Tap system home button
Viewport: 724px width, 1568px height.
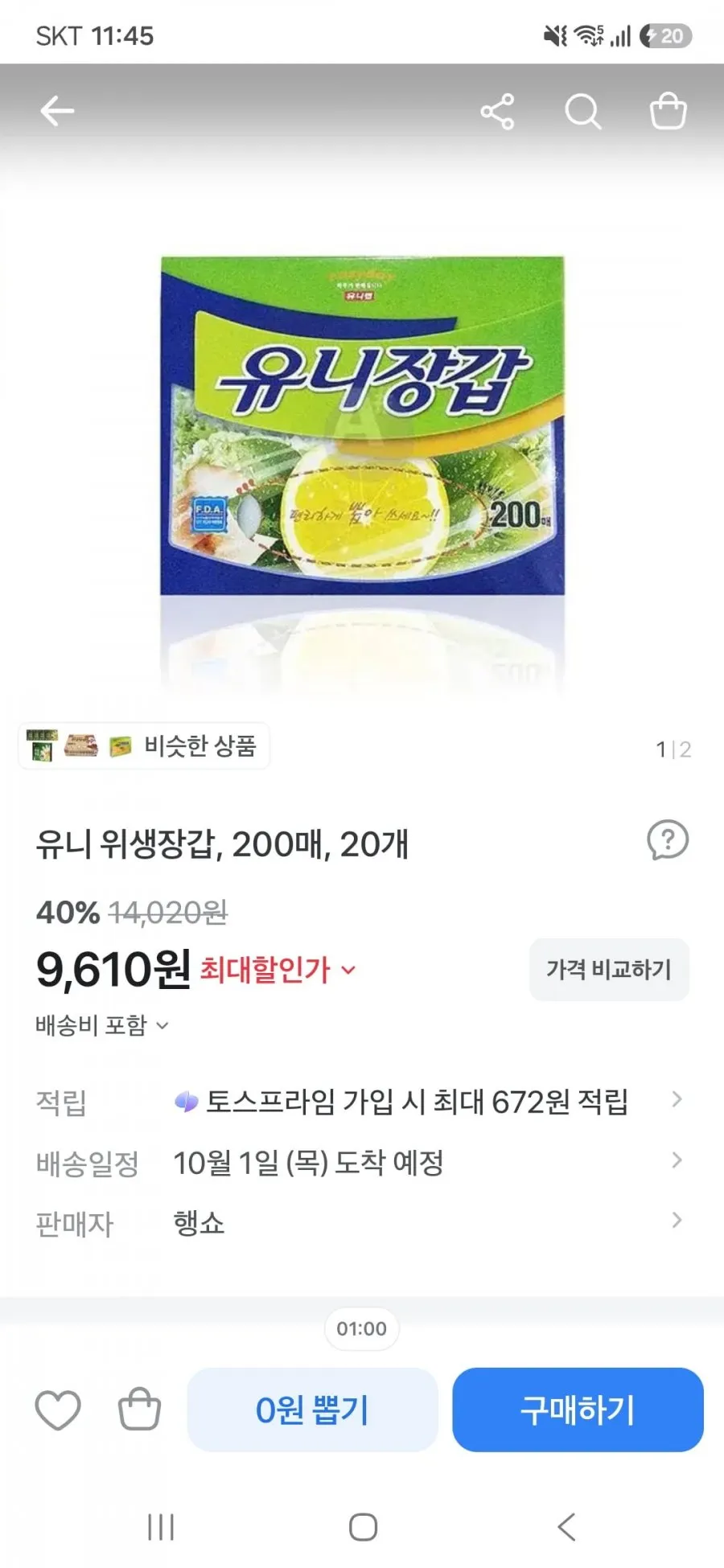click(363, 1527)
